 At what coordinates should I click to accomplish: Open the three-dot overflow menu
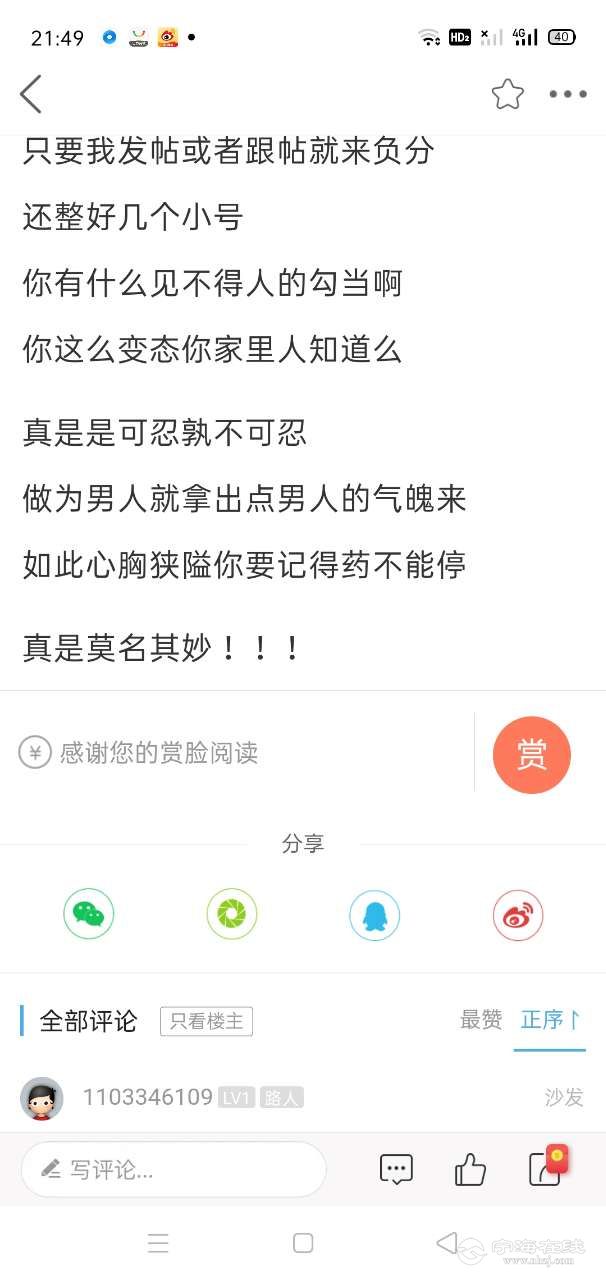(x=567, y=94)
